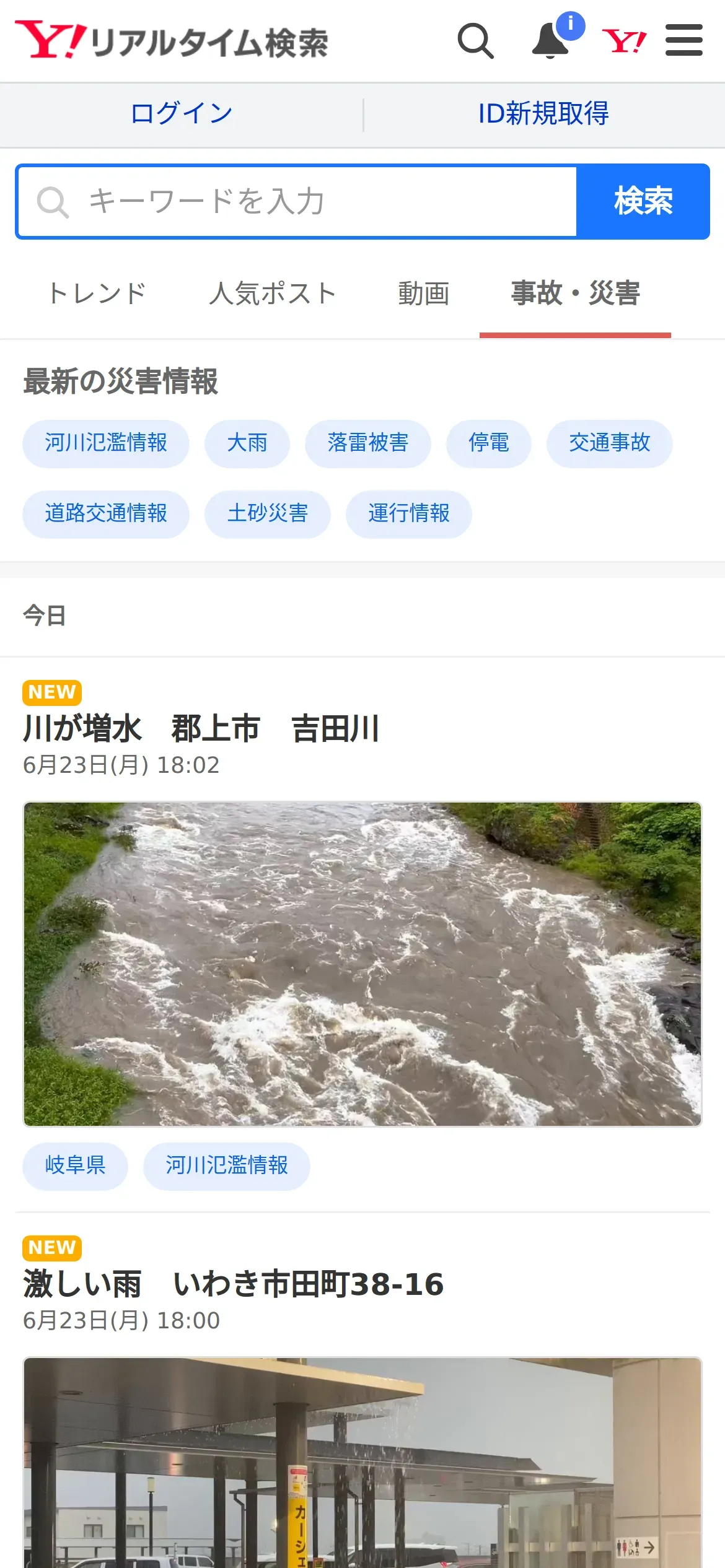
Task: Open the search magnifier icon in header
Action: pos(475,41)
